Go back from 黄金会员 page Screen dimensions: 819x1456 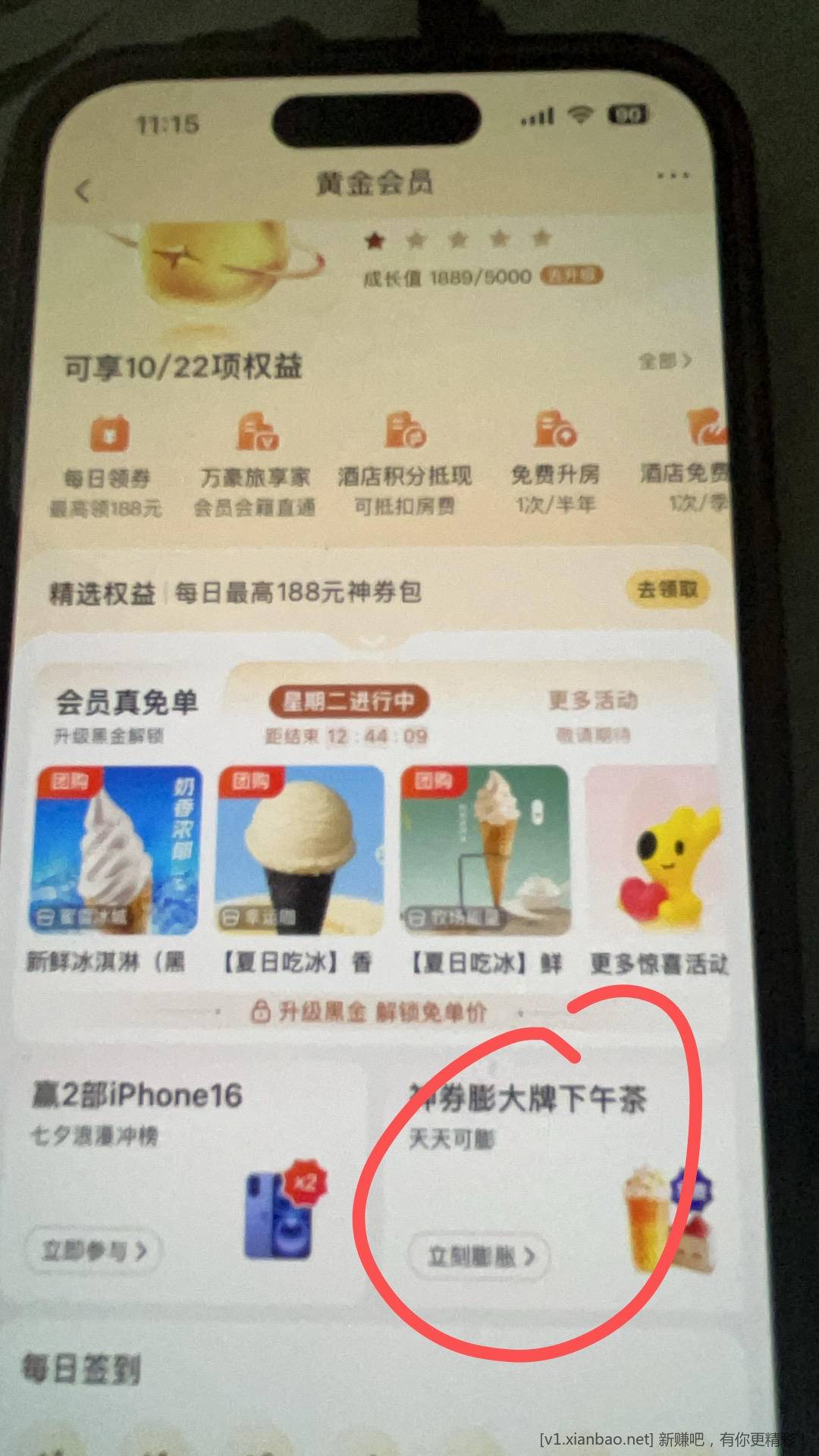point(83,190)
